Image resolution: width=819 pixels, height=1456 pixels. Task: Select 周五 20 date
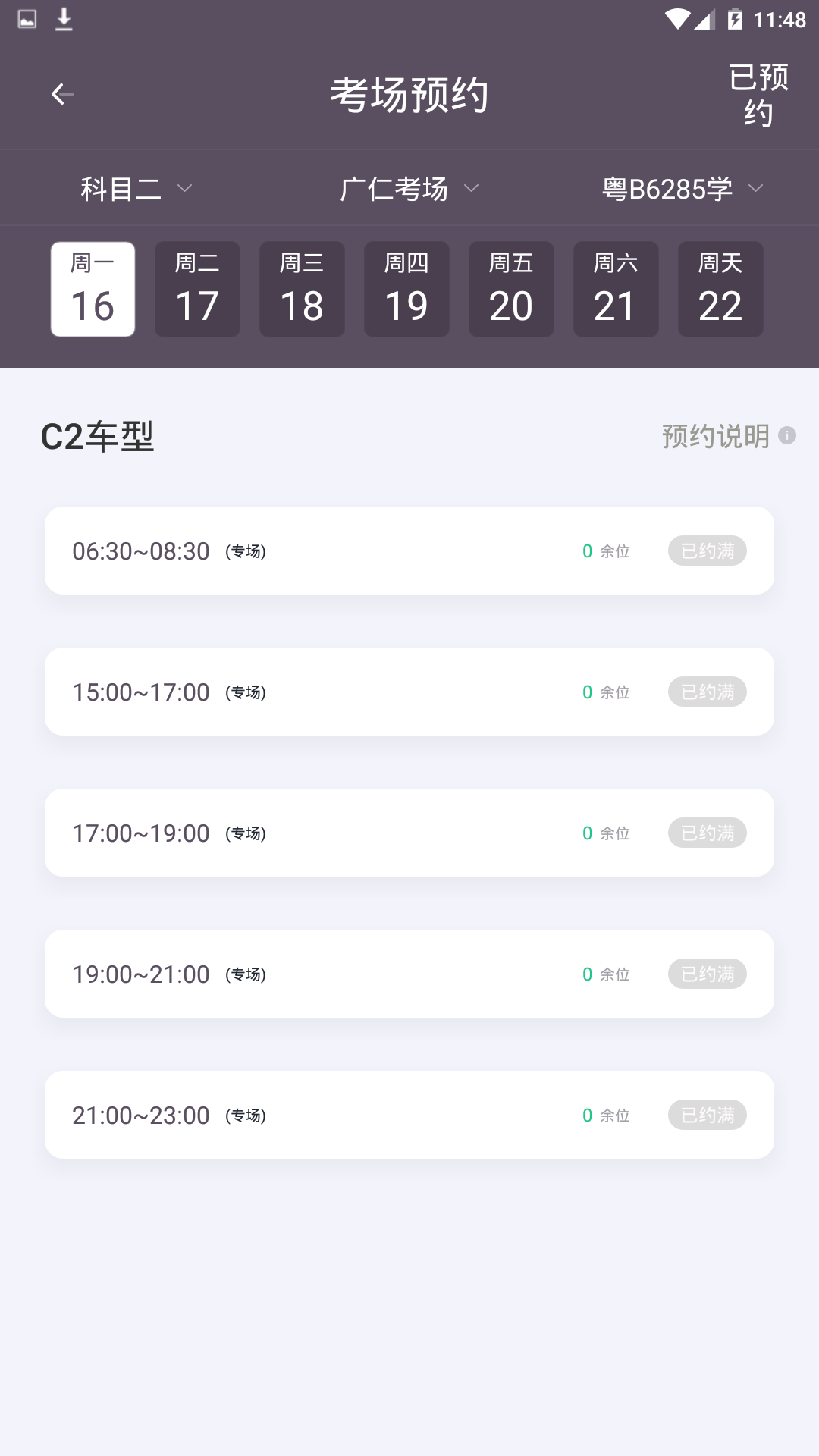point(511,289)
